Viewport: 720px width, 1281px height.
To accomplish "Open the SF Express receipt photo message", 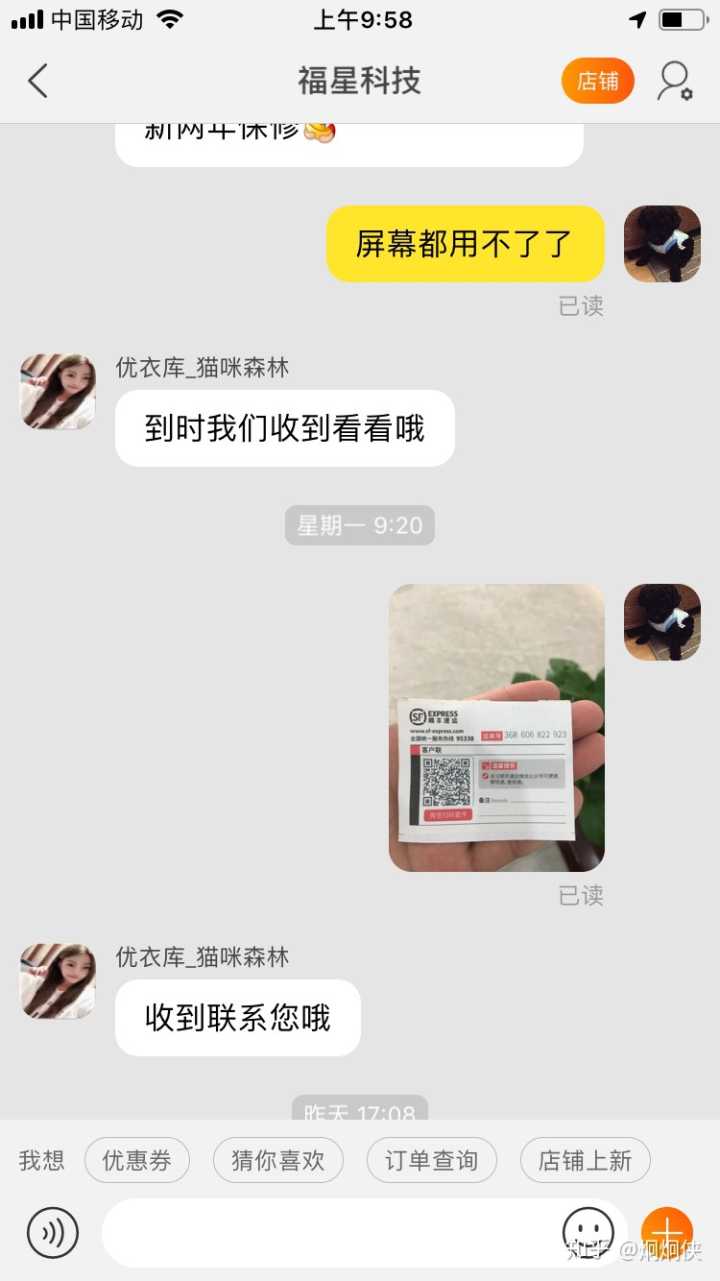I will pos(496,727).
